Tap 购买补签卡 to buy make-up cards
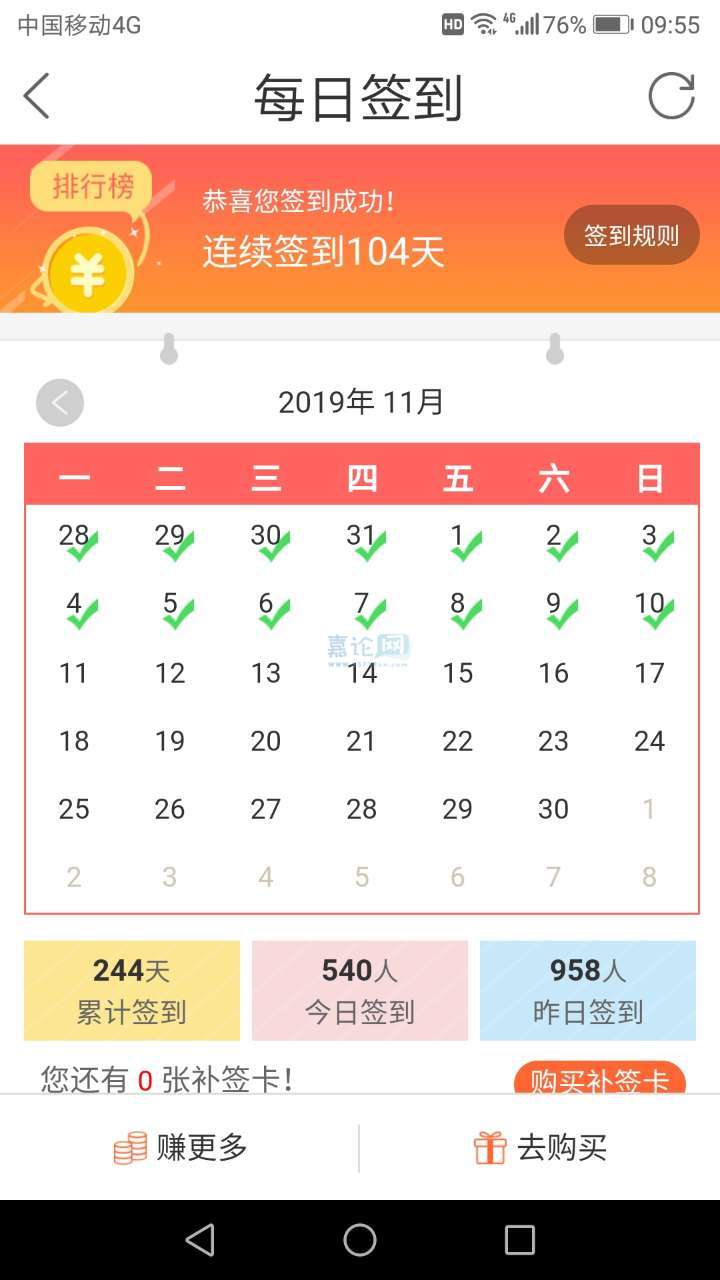The height and width of the screenshot is (1280, 720). pyautogui.click(x=599, y=1080)
